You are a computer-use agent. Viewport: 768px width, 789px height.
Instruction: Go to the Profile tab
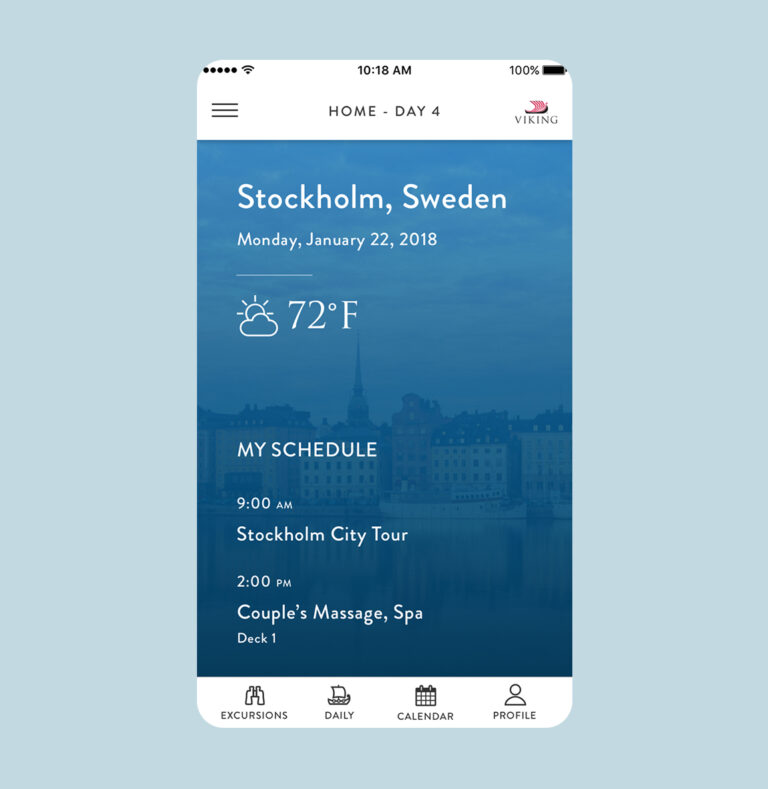(x=514, y=702)
